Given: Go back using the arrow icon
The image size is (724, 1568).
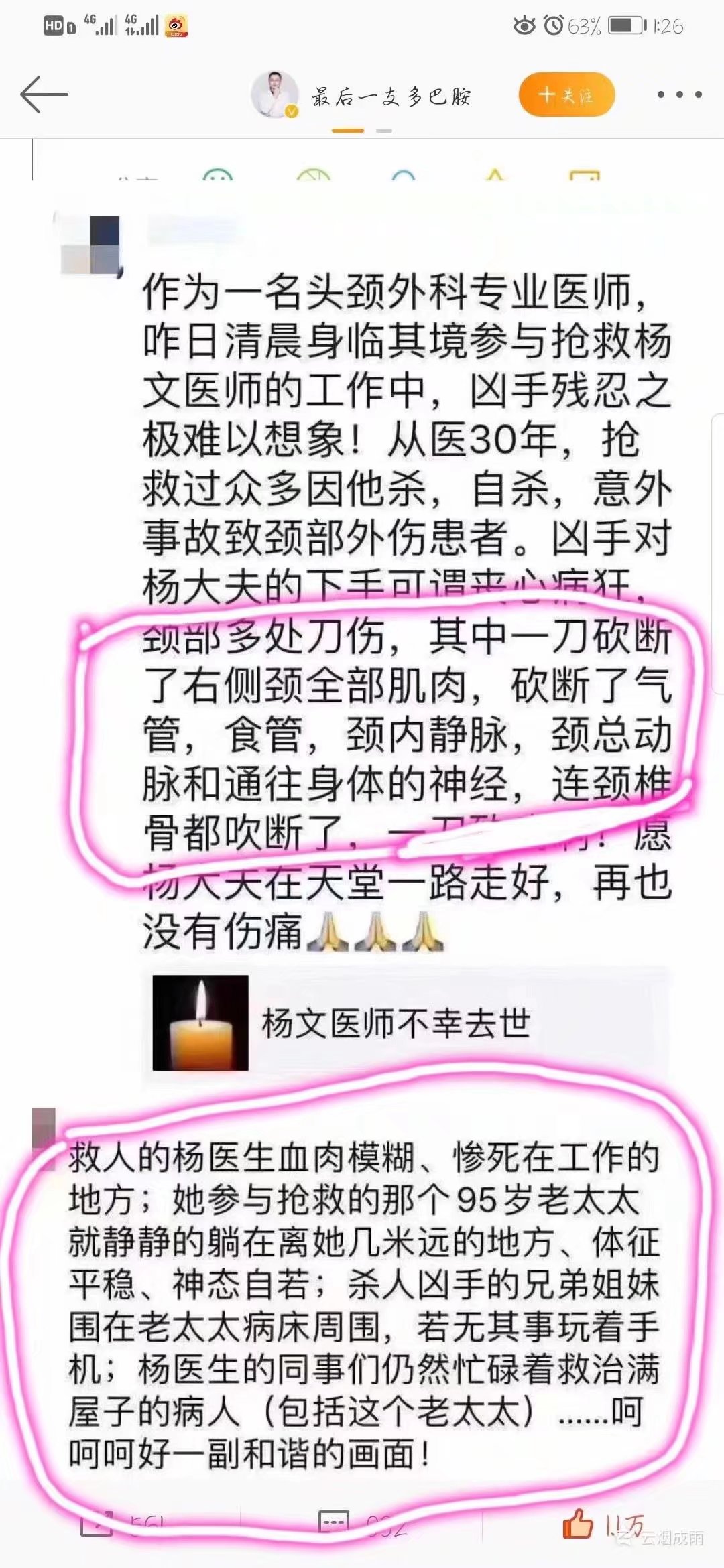Looking at the screenshot, I should point(44,94).
